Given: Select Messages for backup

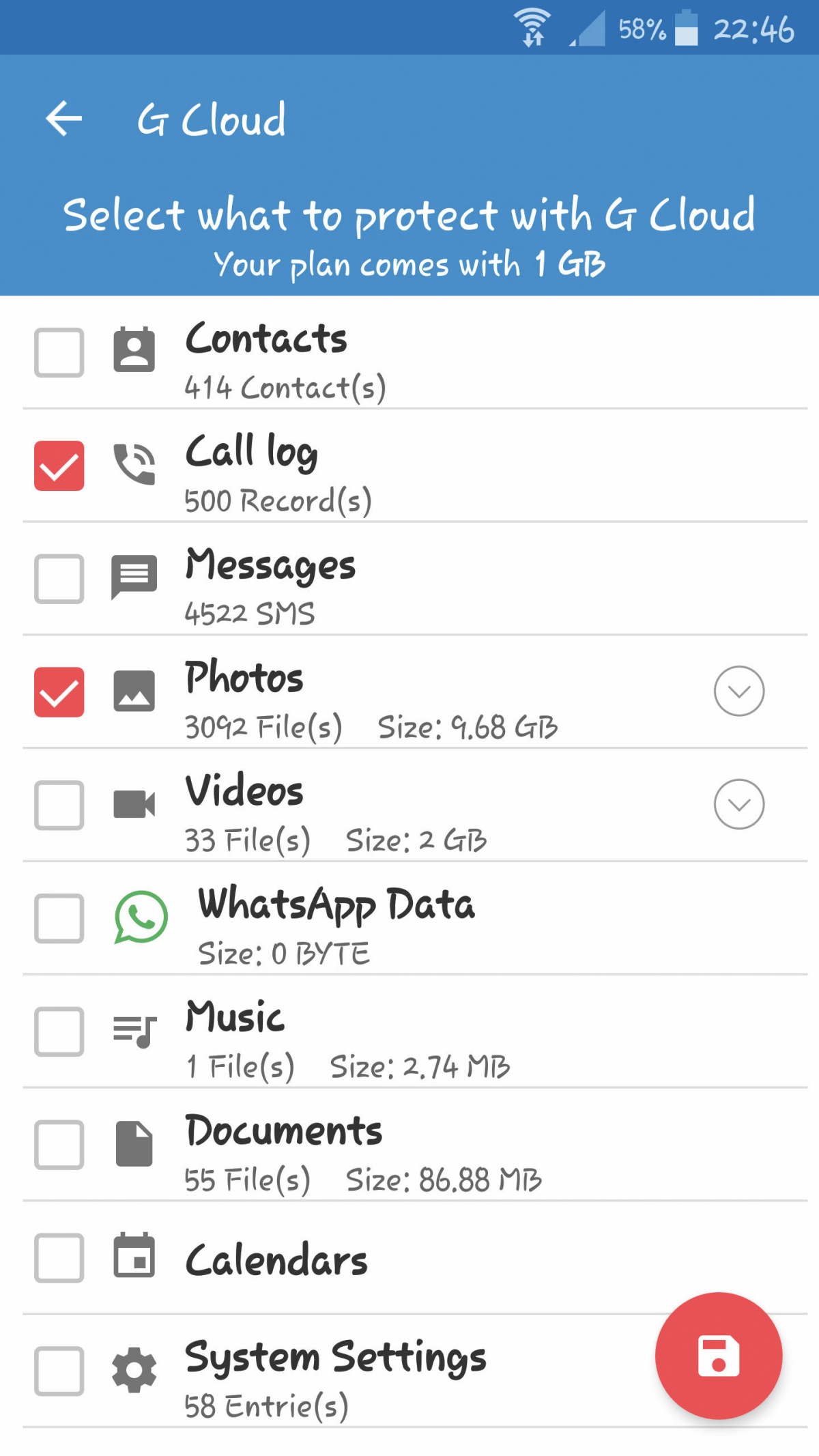Looking at the screenshot, I should [59, 579].
